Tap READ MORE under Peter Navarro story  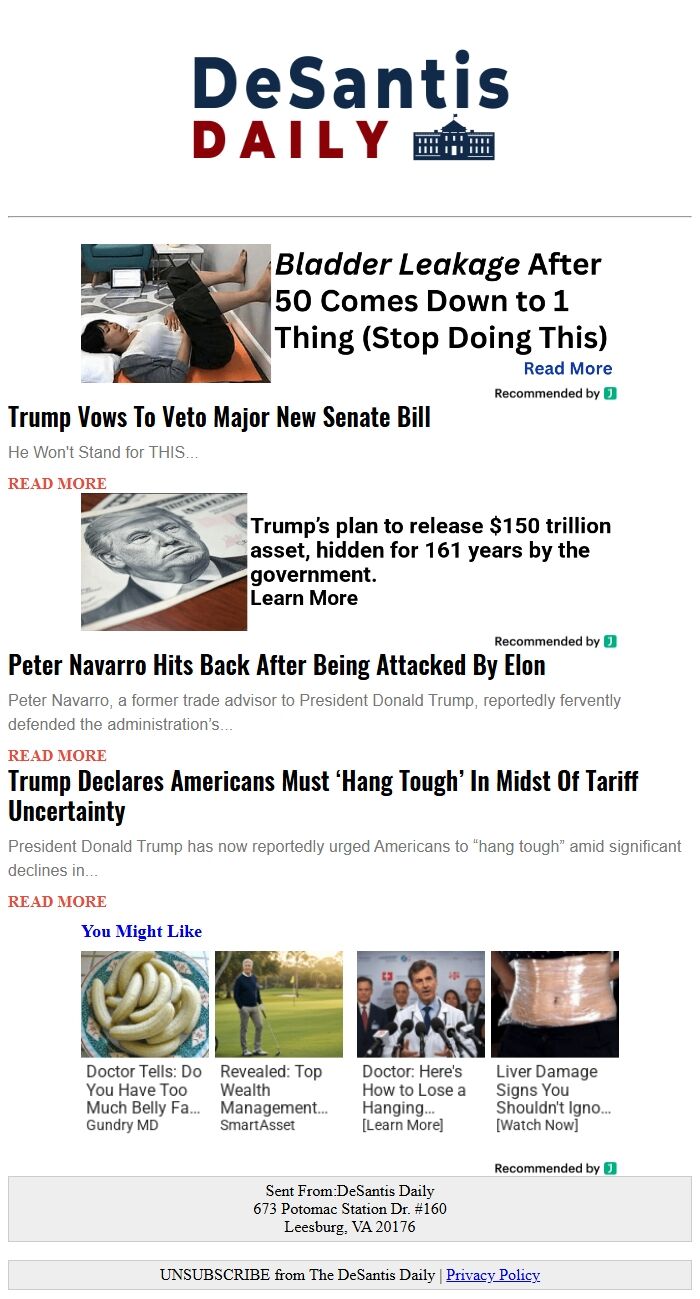pyautogui.click(x=57, y=756)
